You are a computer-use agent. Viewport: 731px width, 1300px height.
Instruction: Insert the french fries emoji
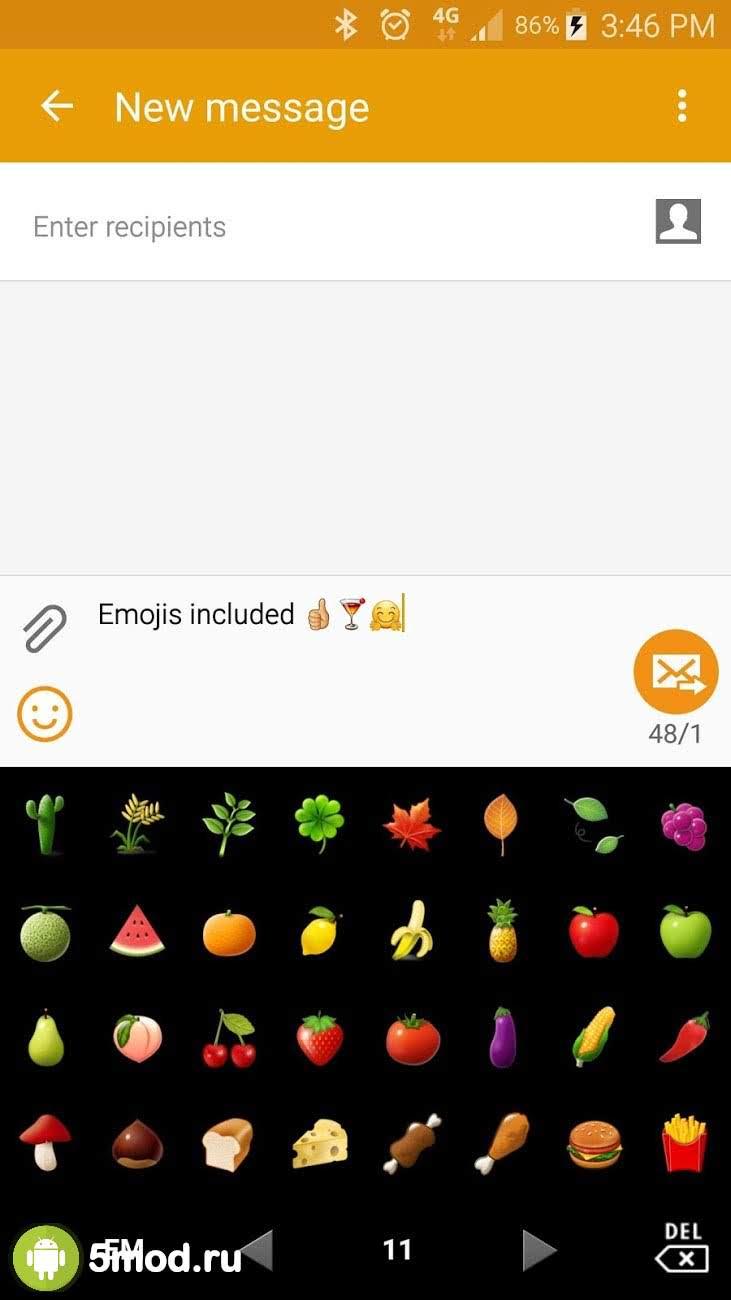pos(685,1144)
